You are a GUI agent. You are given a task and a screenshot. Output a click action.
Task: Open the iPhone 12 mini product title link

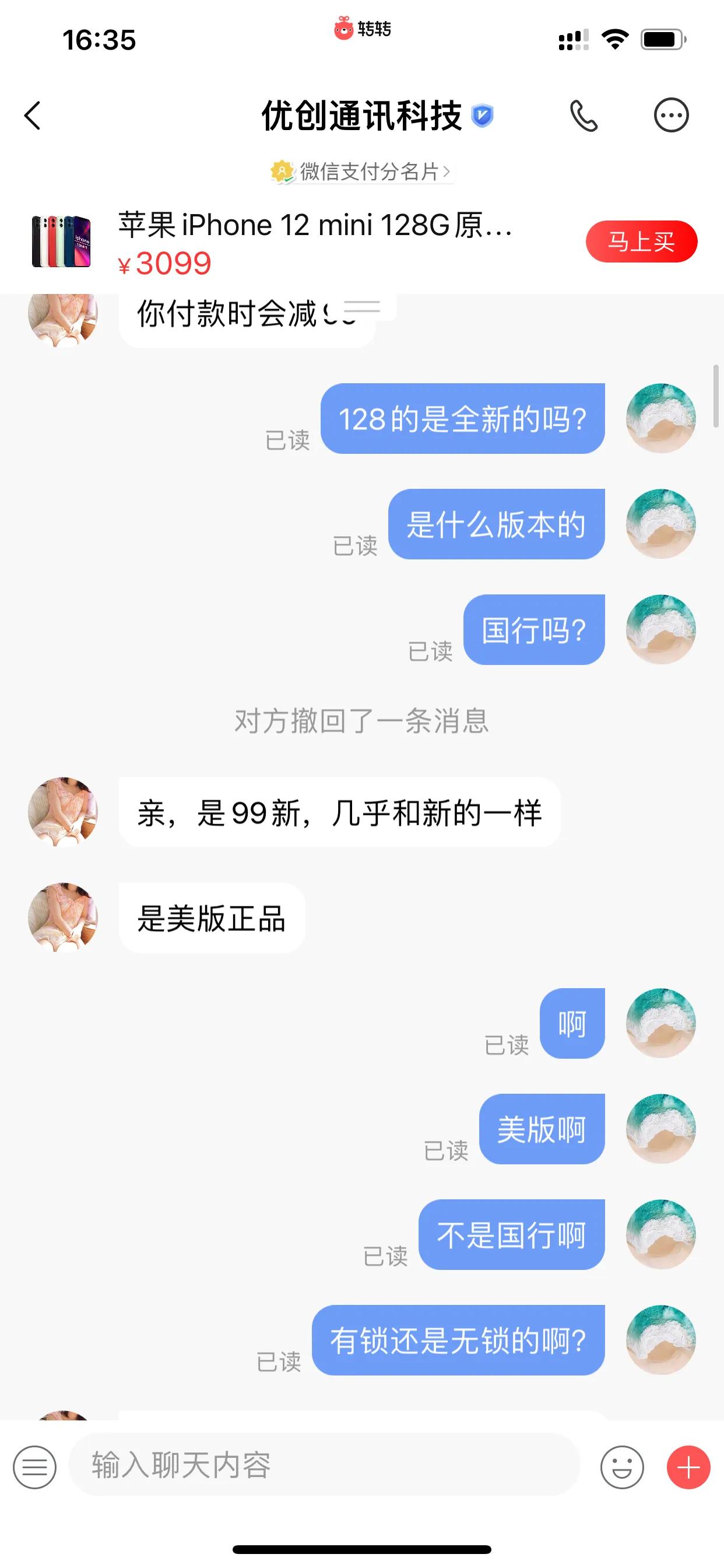314,226
